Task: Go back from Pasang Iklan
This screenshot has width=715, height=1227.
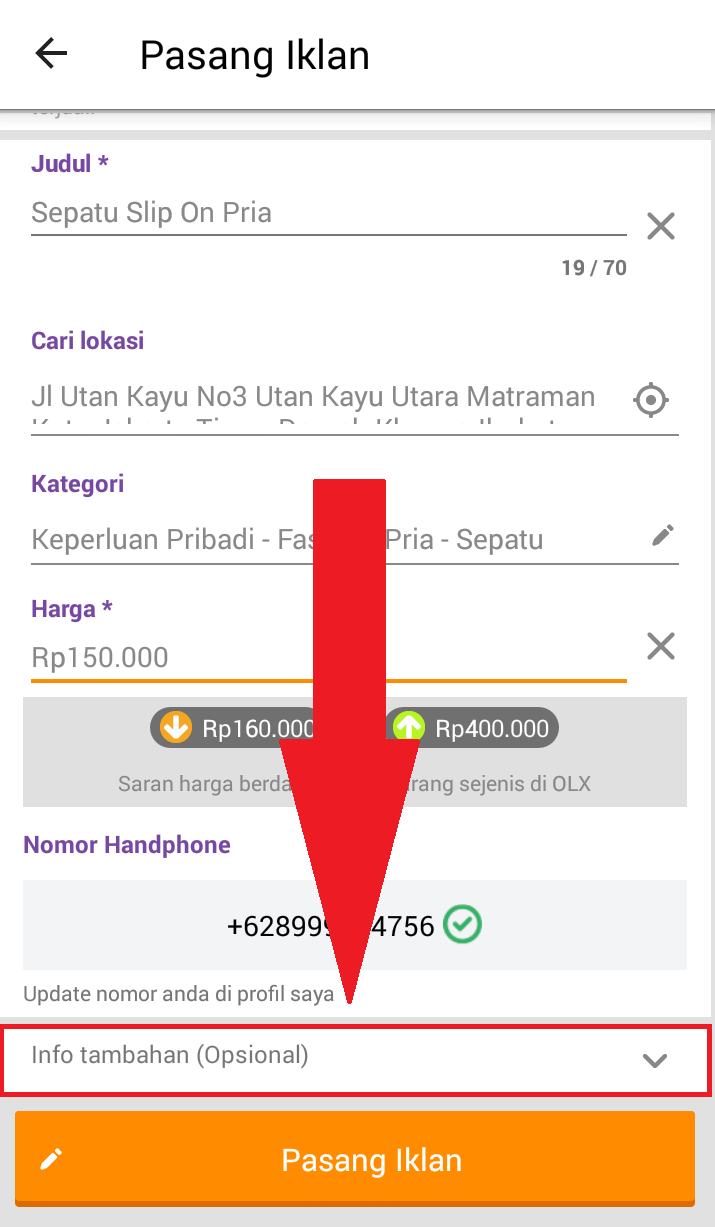Action: [51, 54]
